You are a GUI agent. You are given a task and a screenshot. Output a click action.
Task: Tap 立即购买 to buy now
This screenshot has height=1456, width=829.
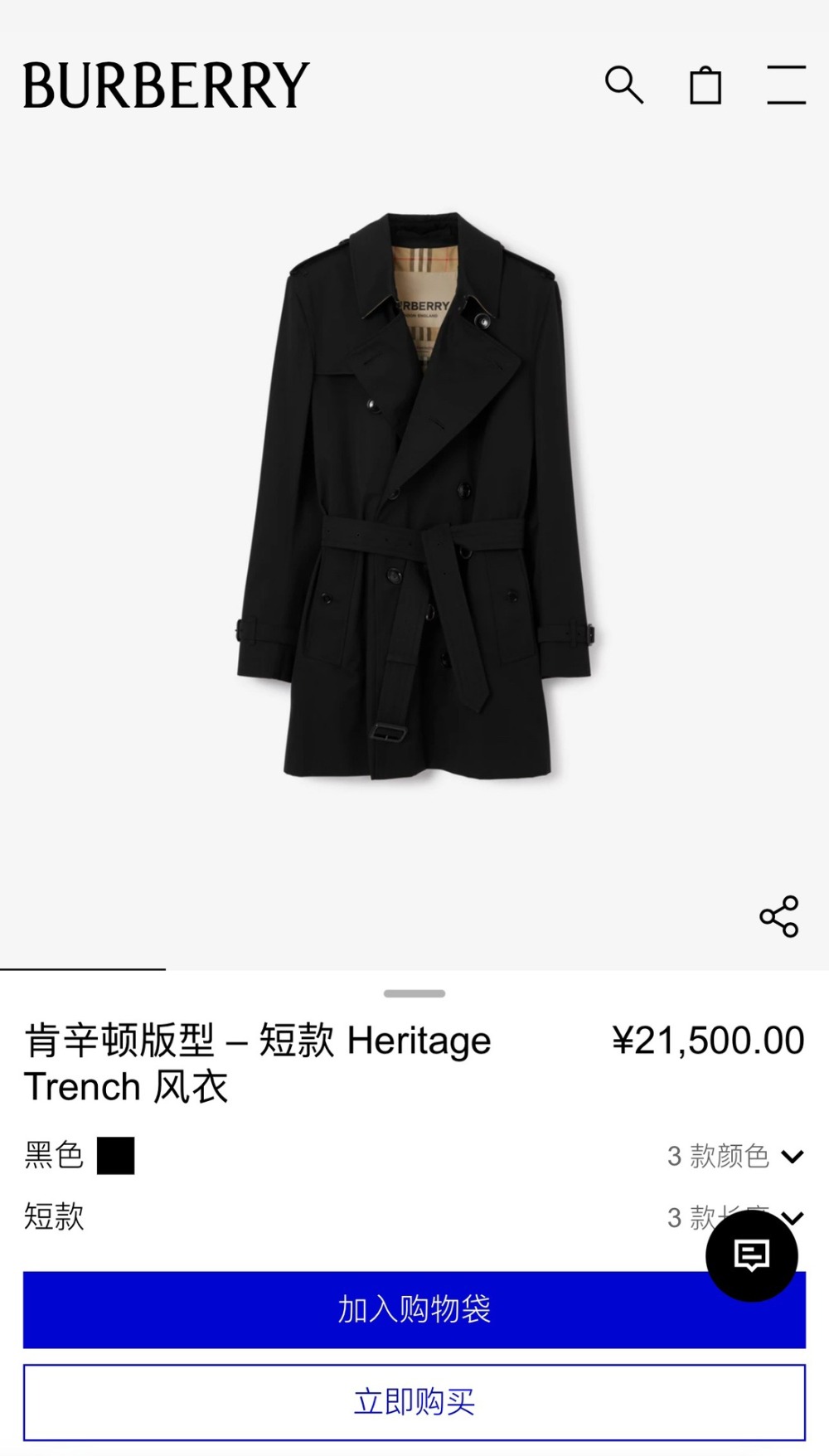(x=414, y=1402)
